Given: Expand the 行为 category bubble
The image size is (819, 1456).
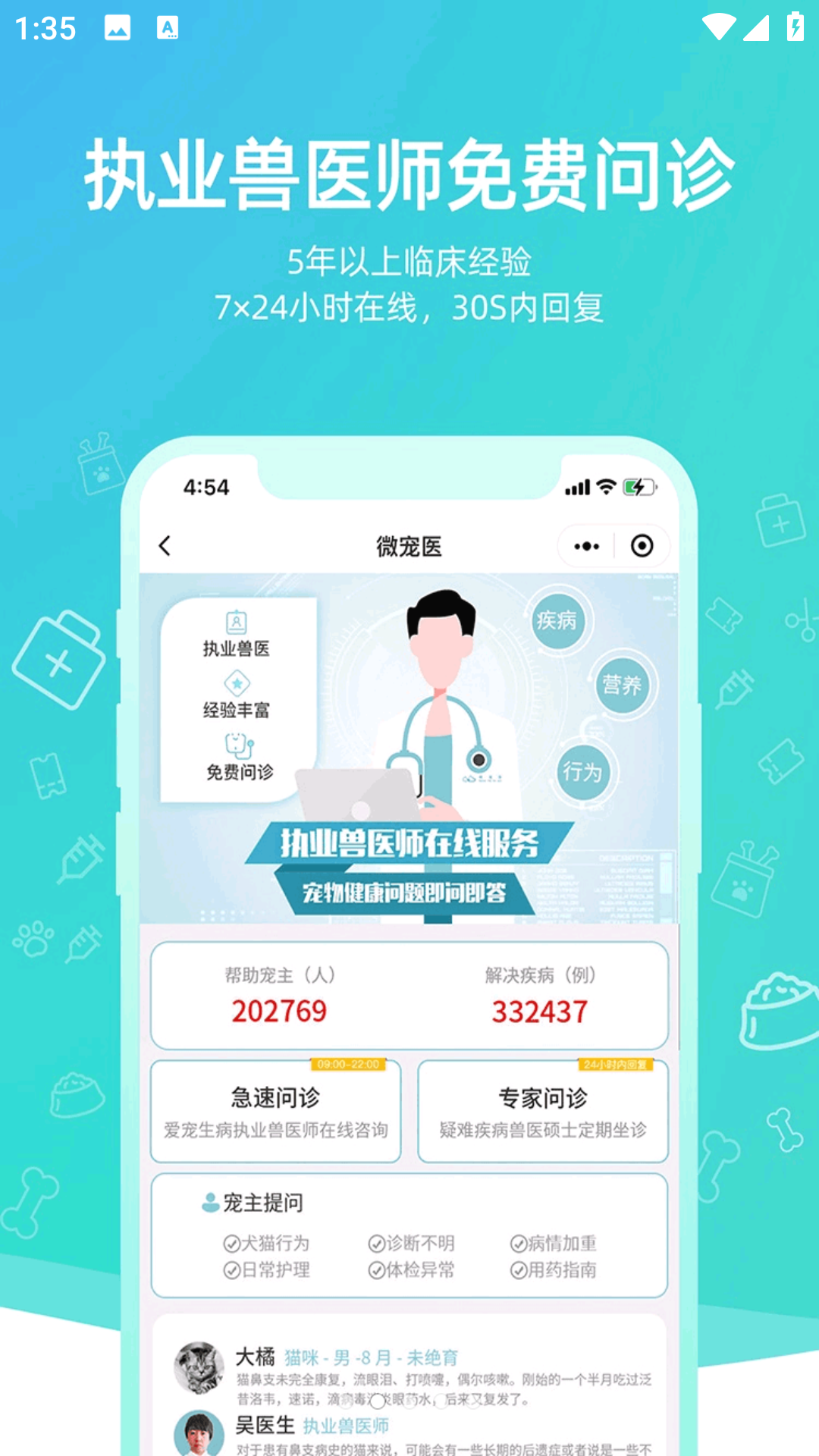Looking at the screenshot, I should 585,771.
